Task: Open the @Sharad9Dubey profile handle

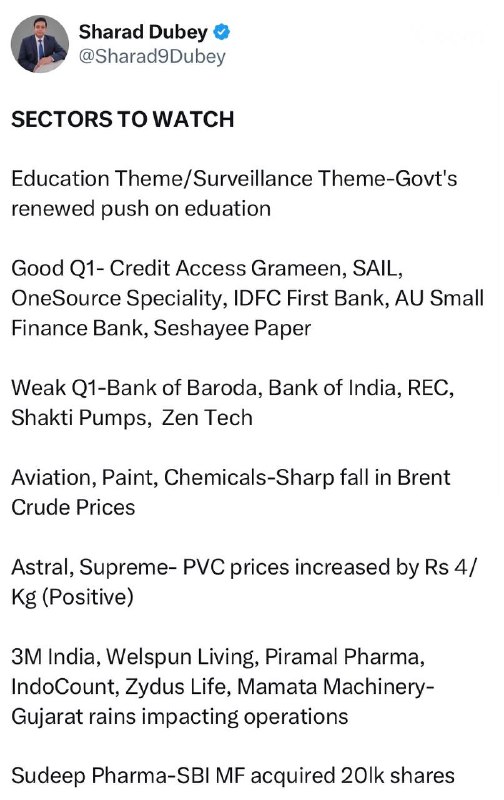Action: click(152, 57)
